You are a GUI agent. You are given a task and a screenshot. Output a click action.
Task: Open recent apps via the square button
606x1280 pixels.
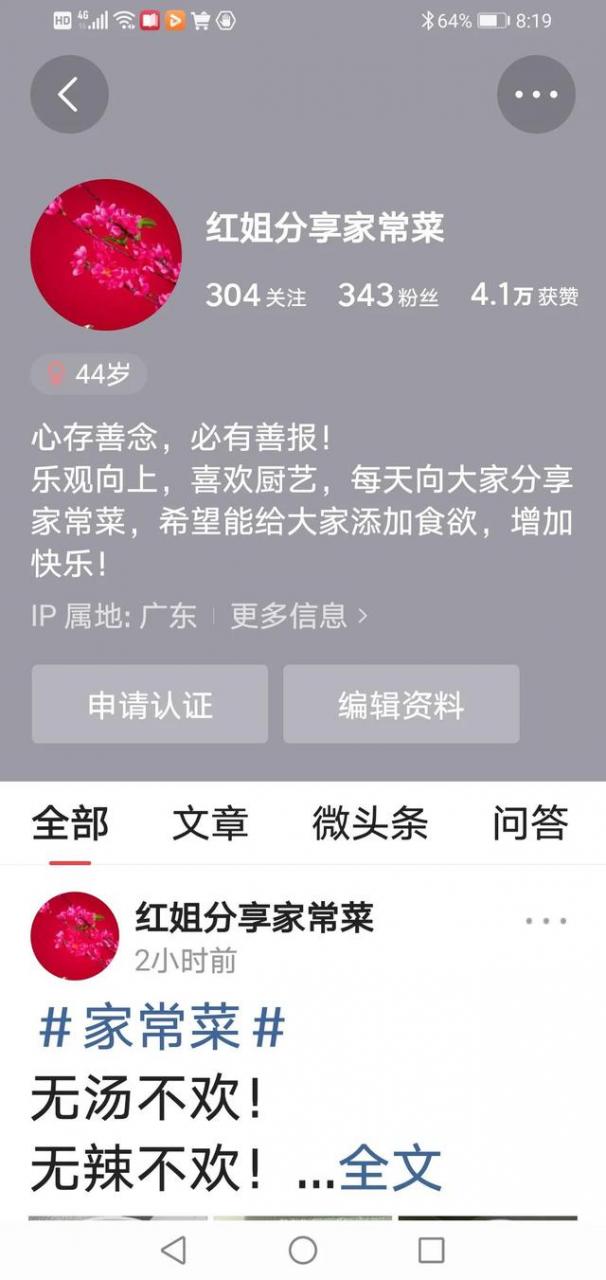pyautogui.click(x=431, y=1250)
